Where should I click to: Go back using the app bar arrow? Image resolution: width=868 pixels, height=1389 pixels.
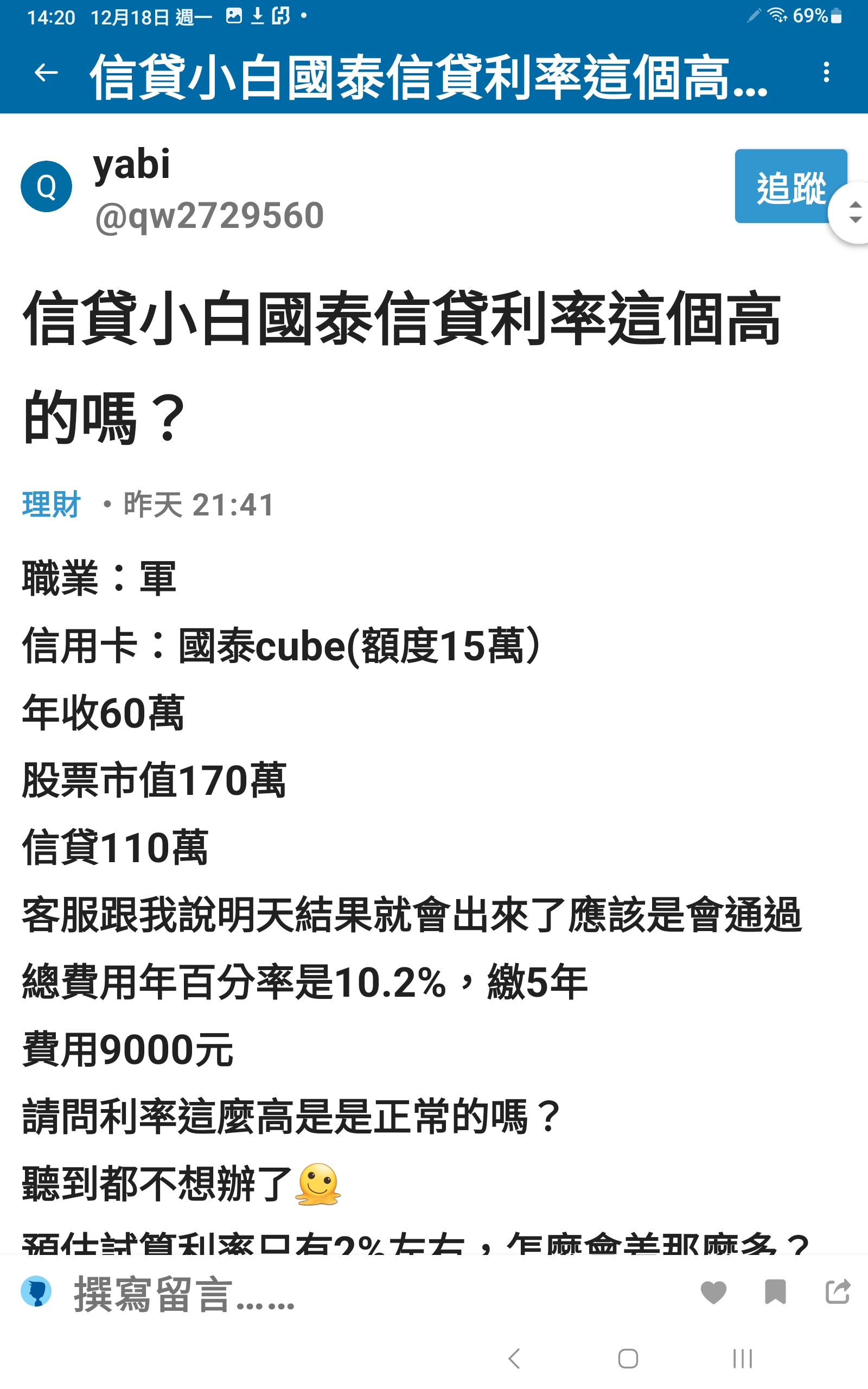click(46, 73)
